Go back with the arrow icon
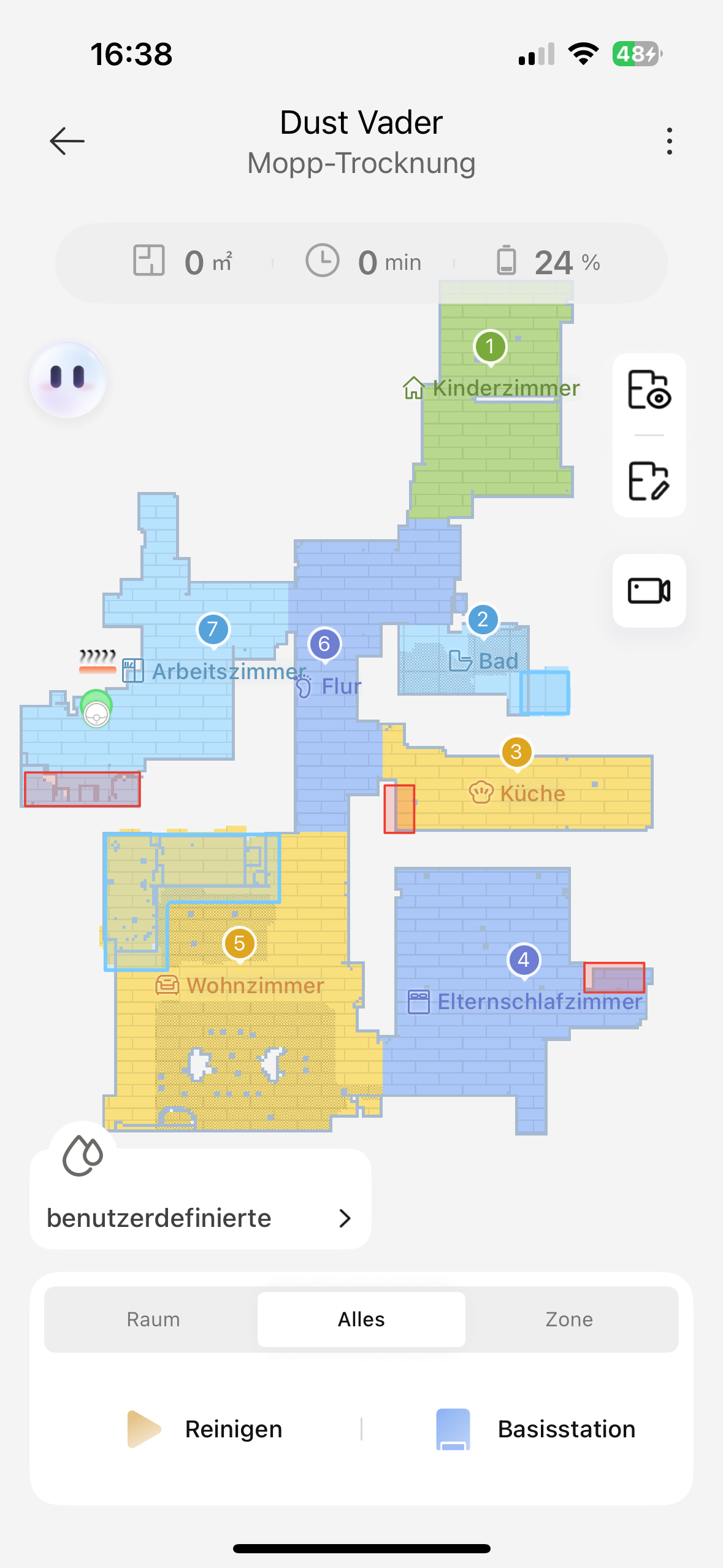The image size is (723, 1568). 67,141
